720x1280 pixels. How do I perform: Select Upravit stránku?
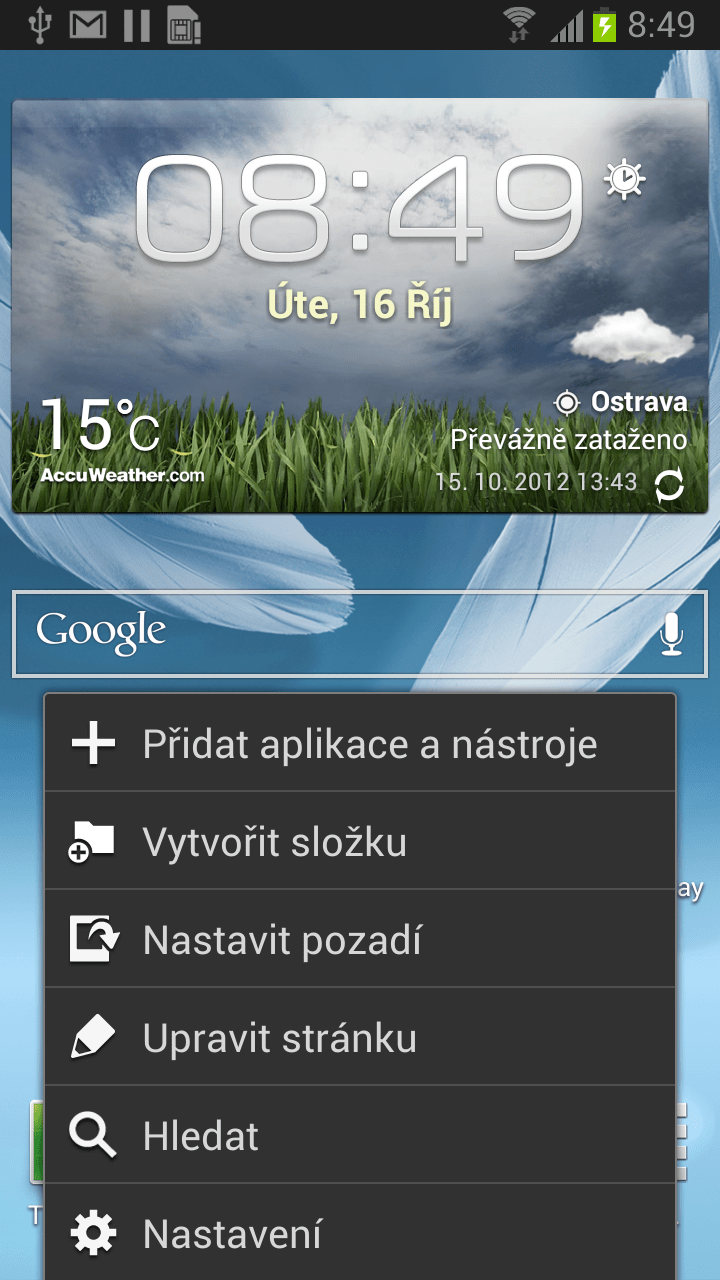[x=360, y=1038]
